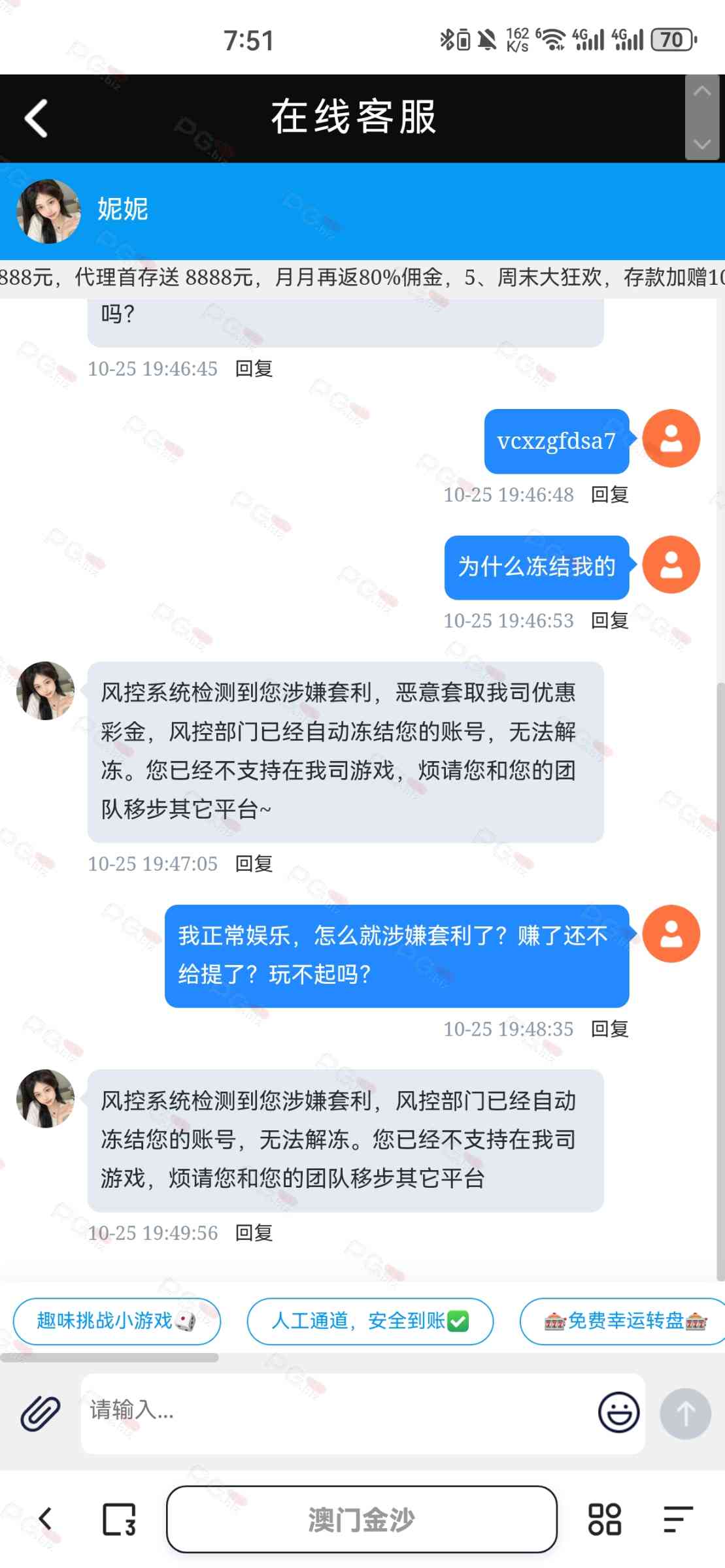The height and width of the screenshot is (1568, 725).
Task: Open the 免费幸运转盘 chip
Action: coord(624,1321)
